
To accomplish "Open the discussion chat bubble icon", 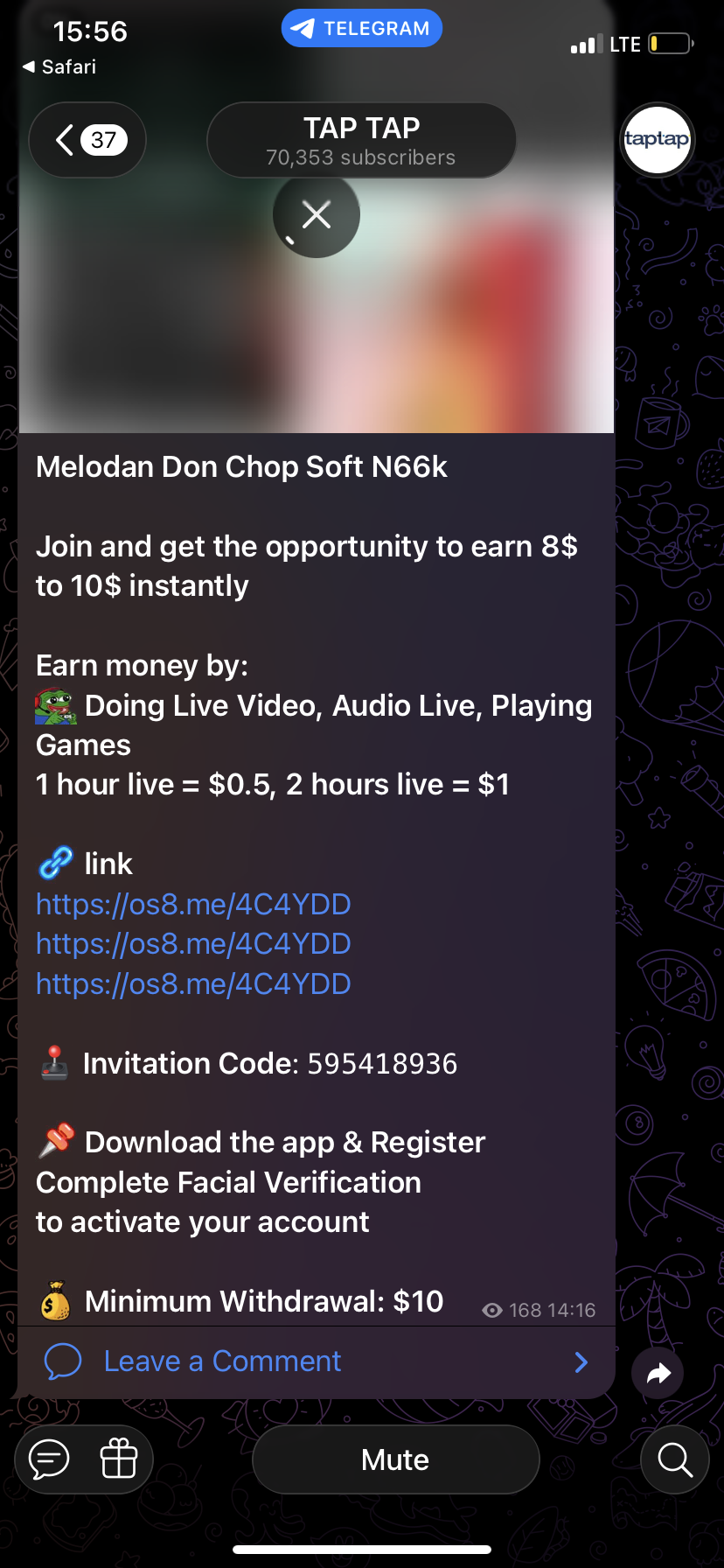I will (50, 1459).
